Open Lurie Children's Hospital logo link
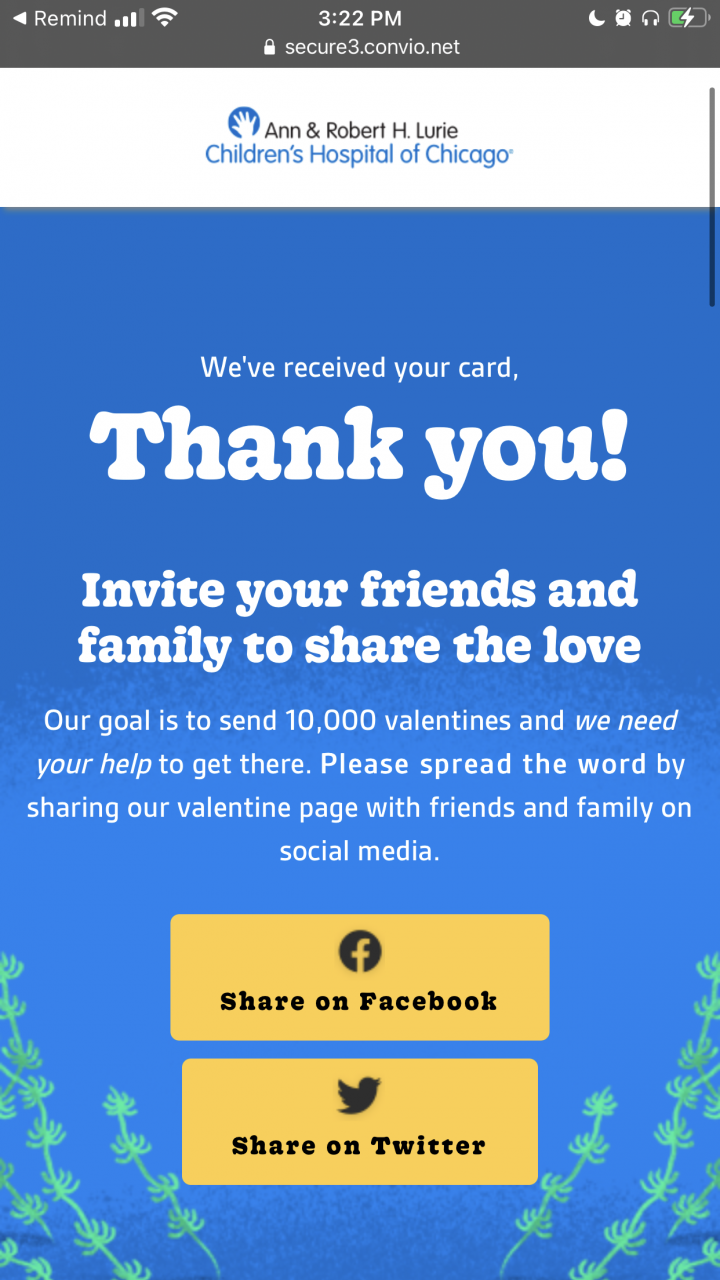 [359, 137]
